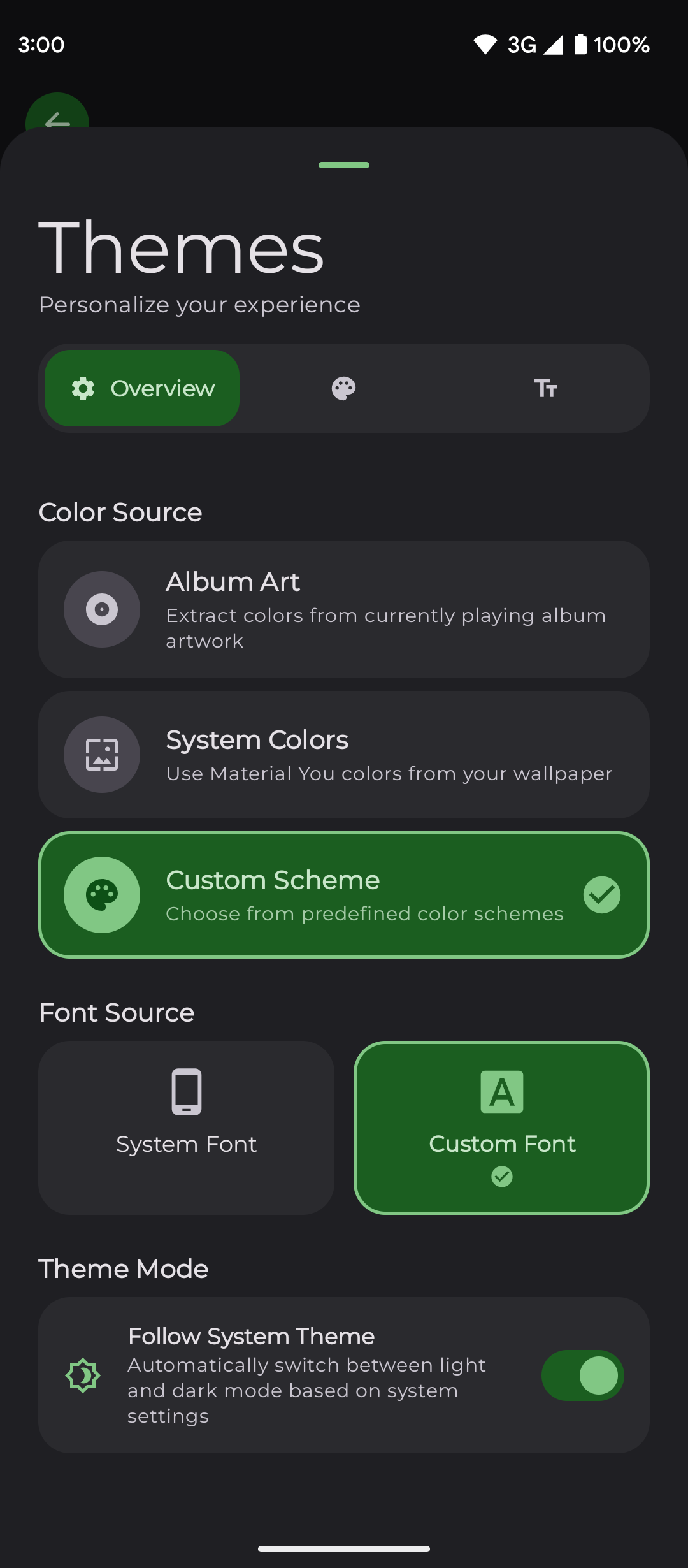The image size is (688, 1568).
Task: Select the Custom Font option
Action: pyautogui.click(x=501, y=1128)
